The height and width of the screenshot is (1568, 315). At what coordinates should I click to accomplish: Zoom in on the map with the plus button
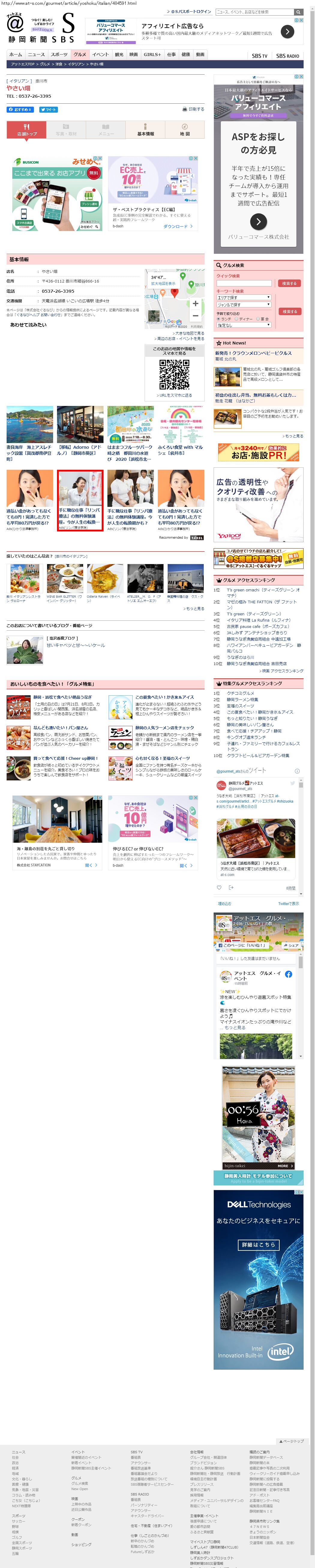pyautogui.click(x=195, y=303)
